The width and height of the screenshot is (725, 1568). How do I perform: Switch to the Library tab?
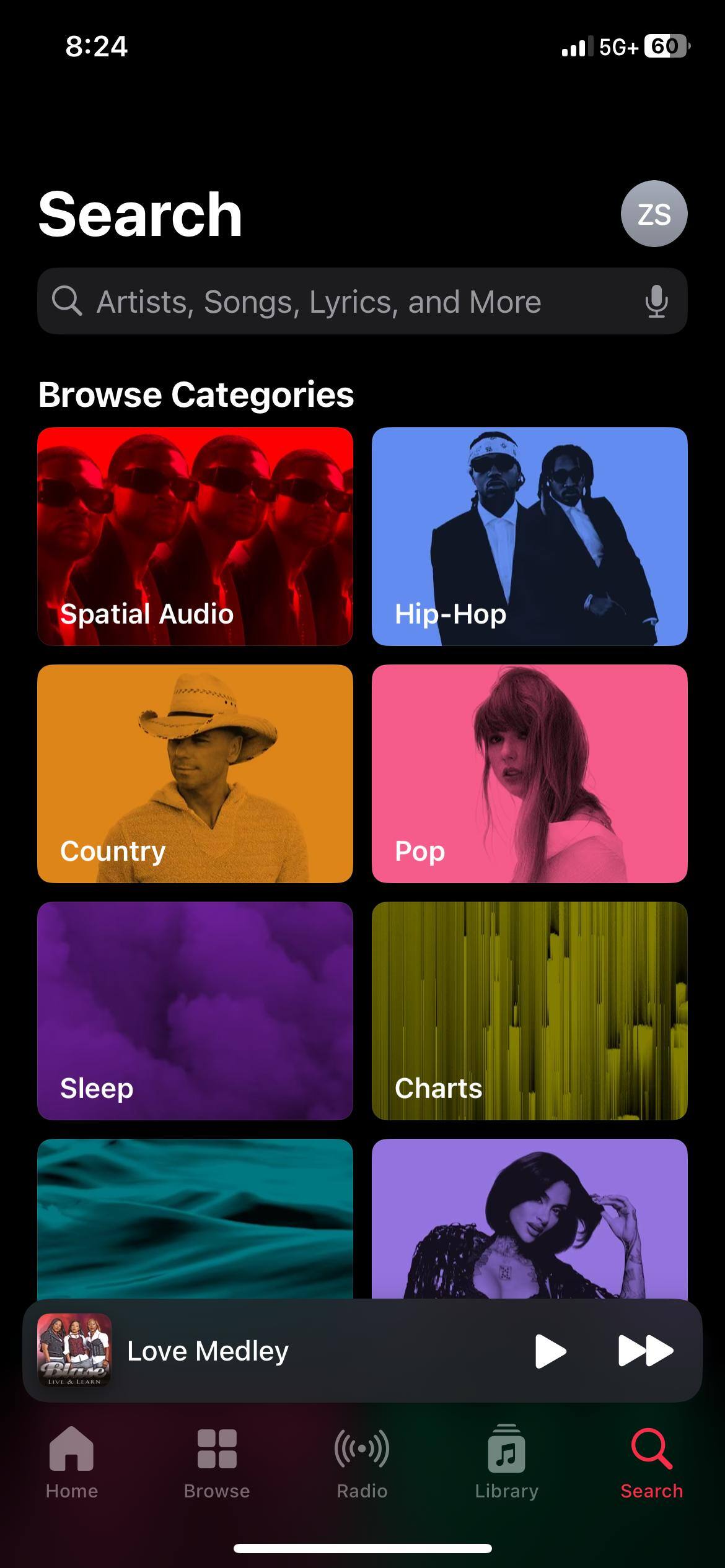tap(507, 1463)
